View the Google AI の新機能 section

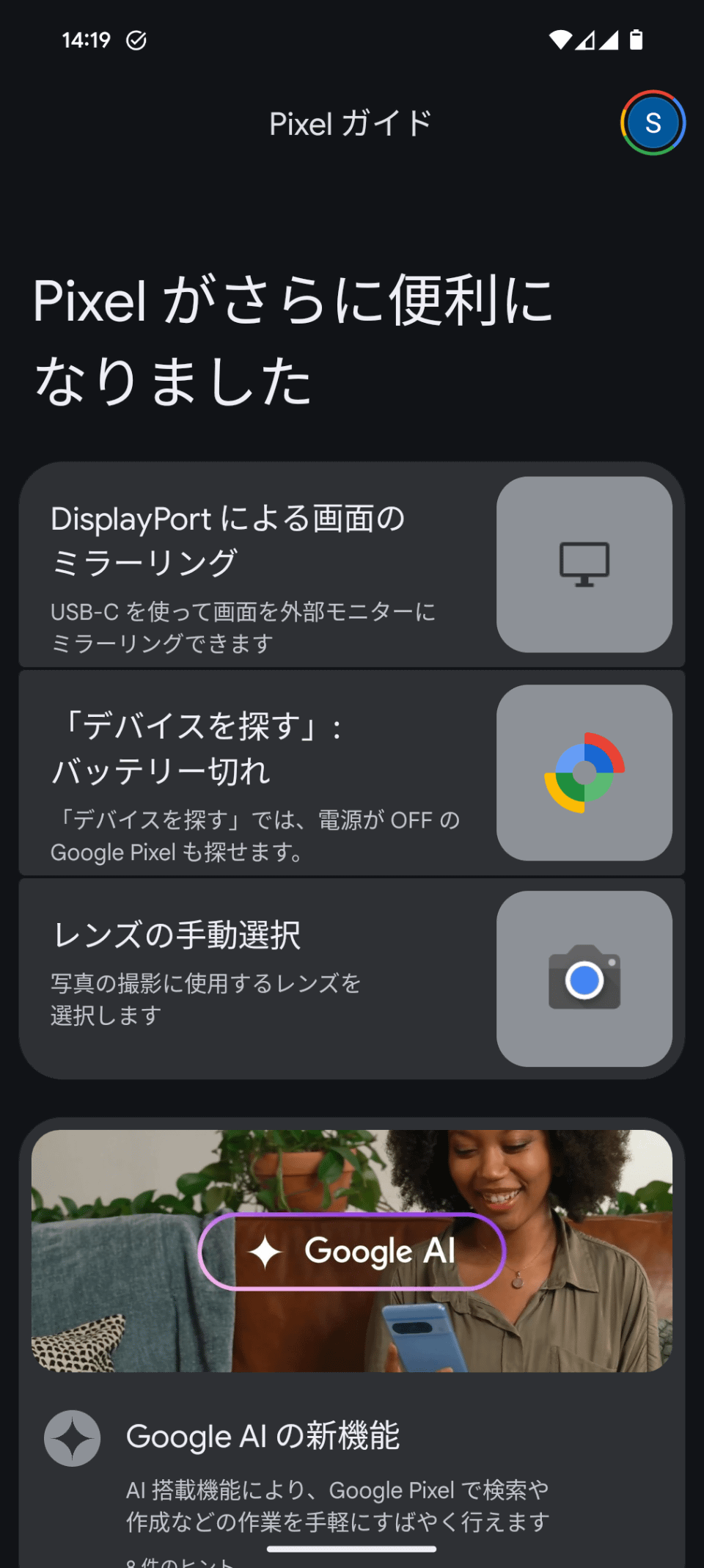(264, 1436)
